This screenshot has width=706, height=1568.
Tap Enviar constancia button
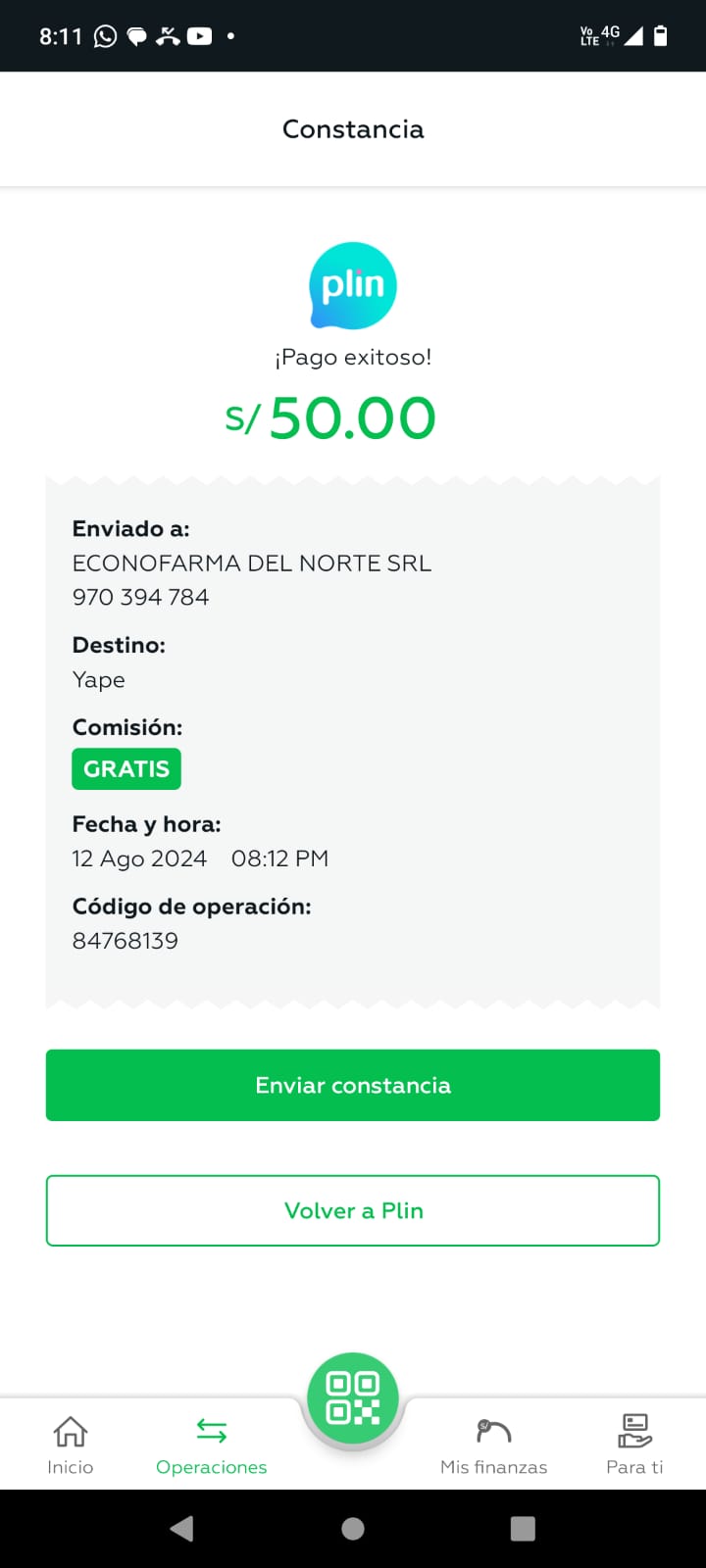click(353, 1085)
